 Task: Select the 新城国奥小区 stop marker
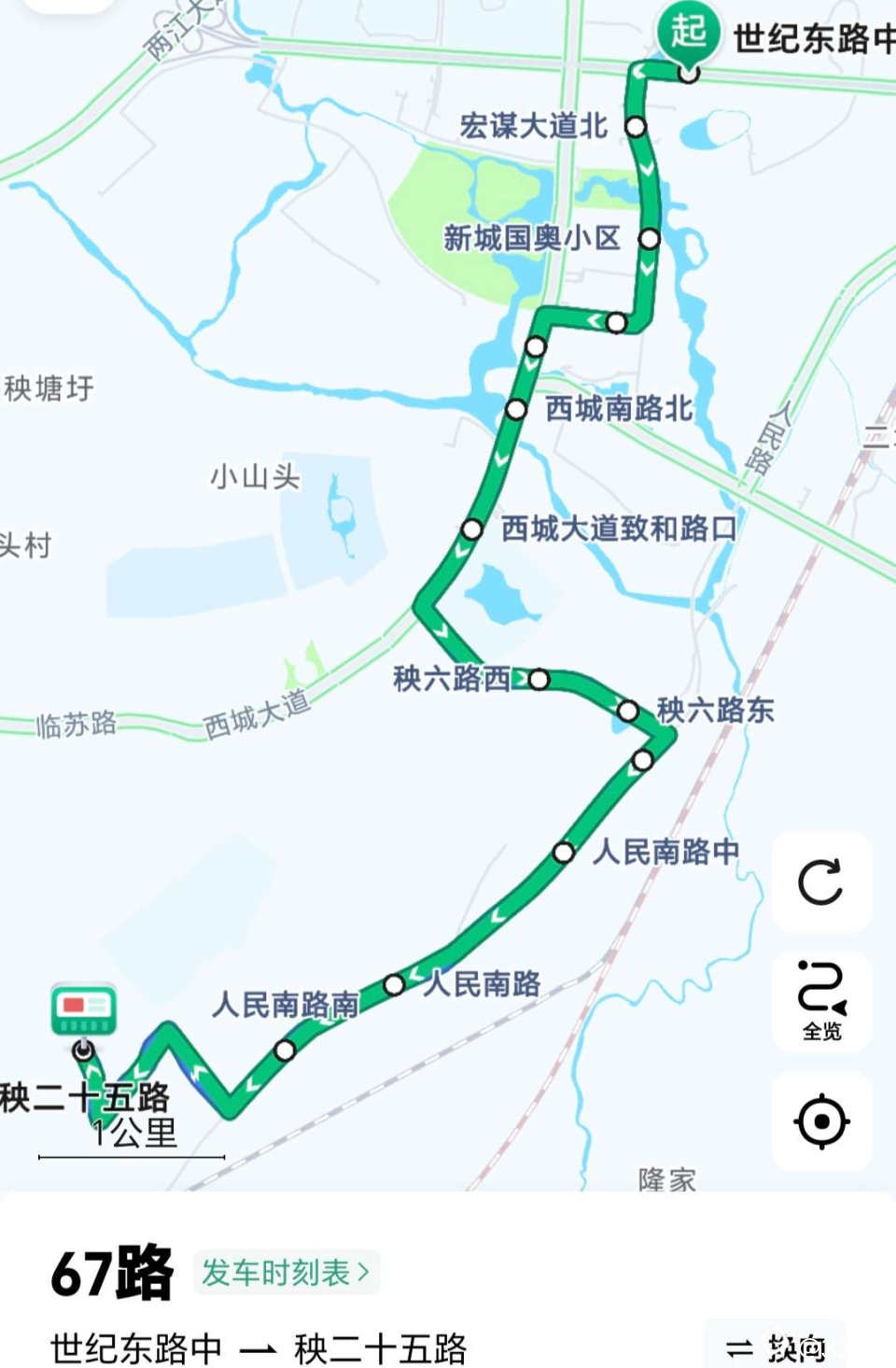pyautogui.click(x=649, y=238)
